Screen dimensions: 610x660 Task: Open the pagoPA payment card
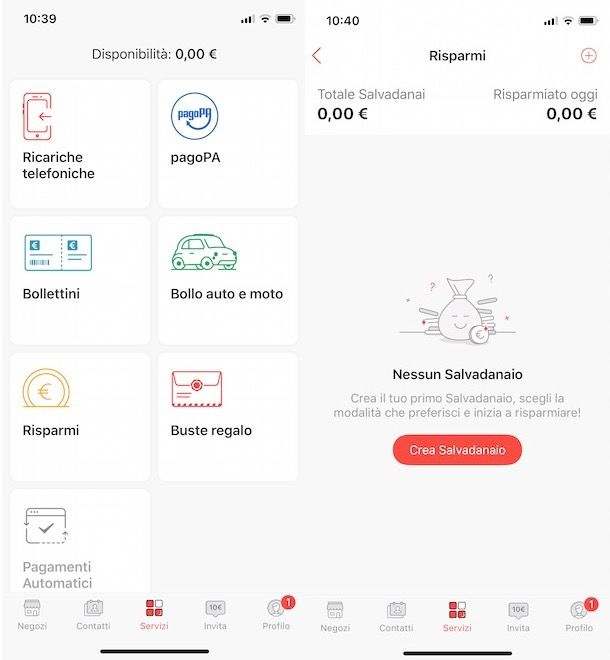228,143
